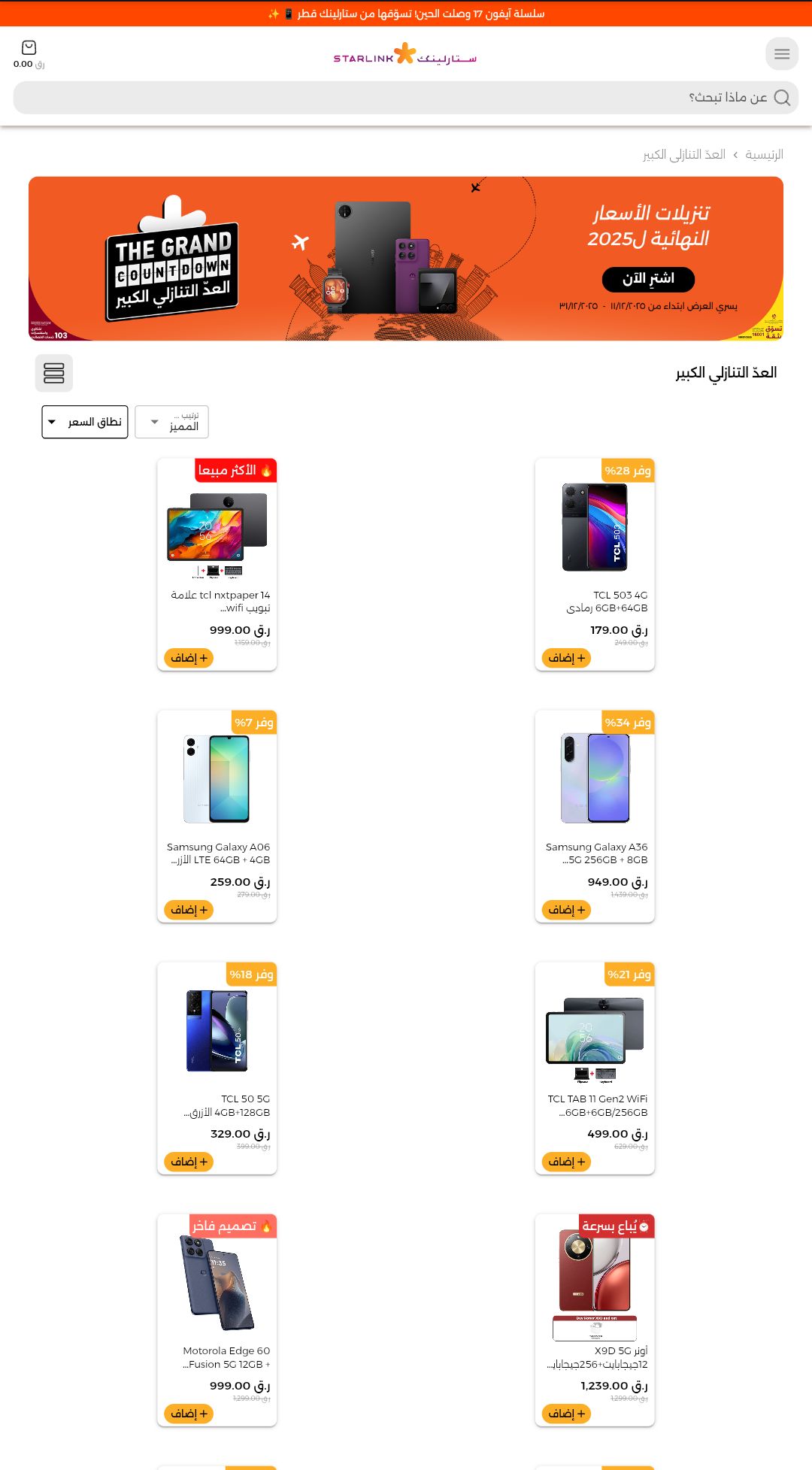Open the ترتيب sort dropdown
812x1470 pixels.
(171, 422)
